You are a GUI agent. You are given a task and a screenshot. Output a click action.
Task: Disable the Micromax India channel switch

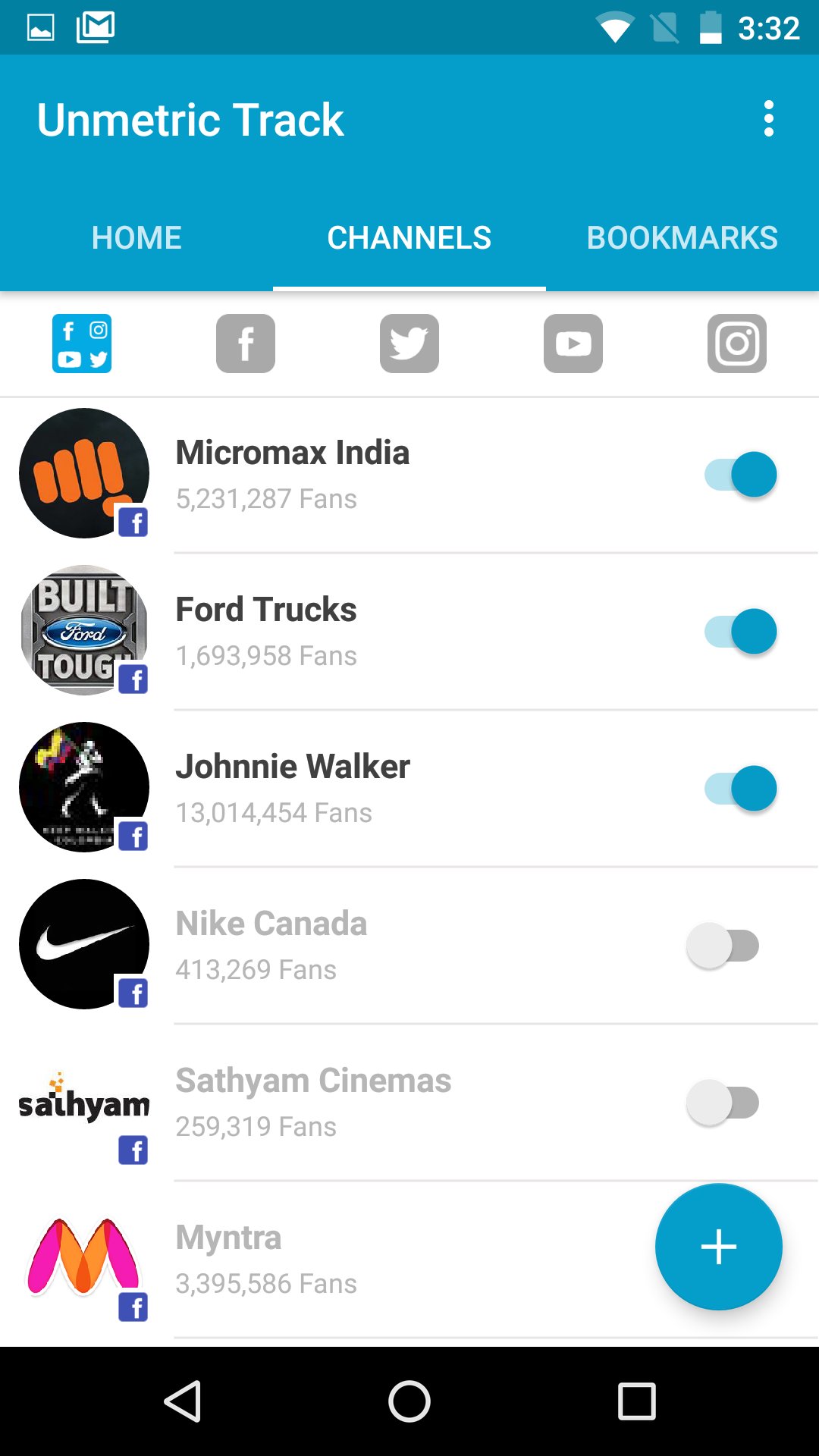(x=741, y=475)
